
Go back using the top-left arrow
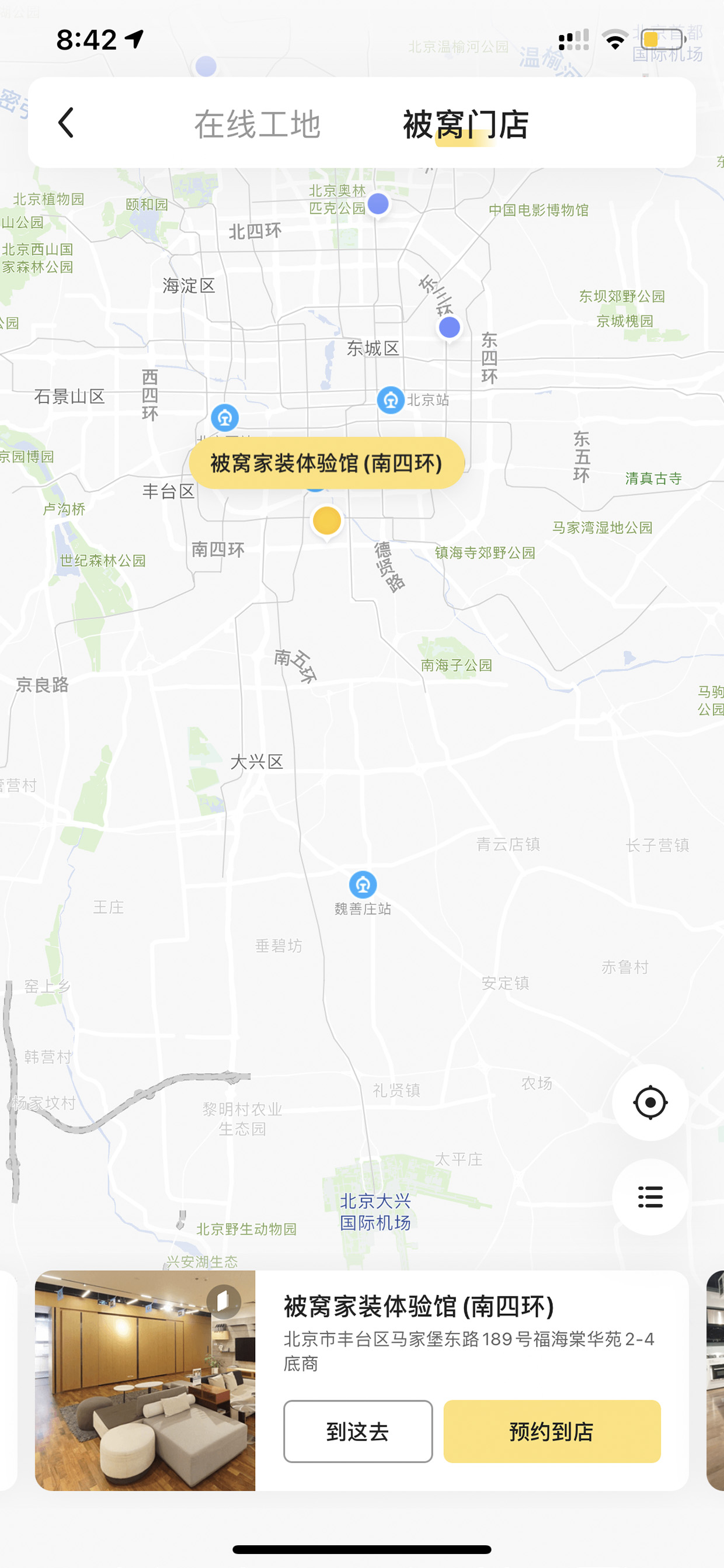[67, 123]
